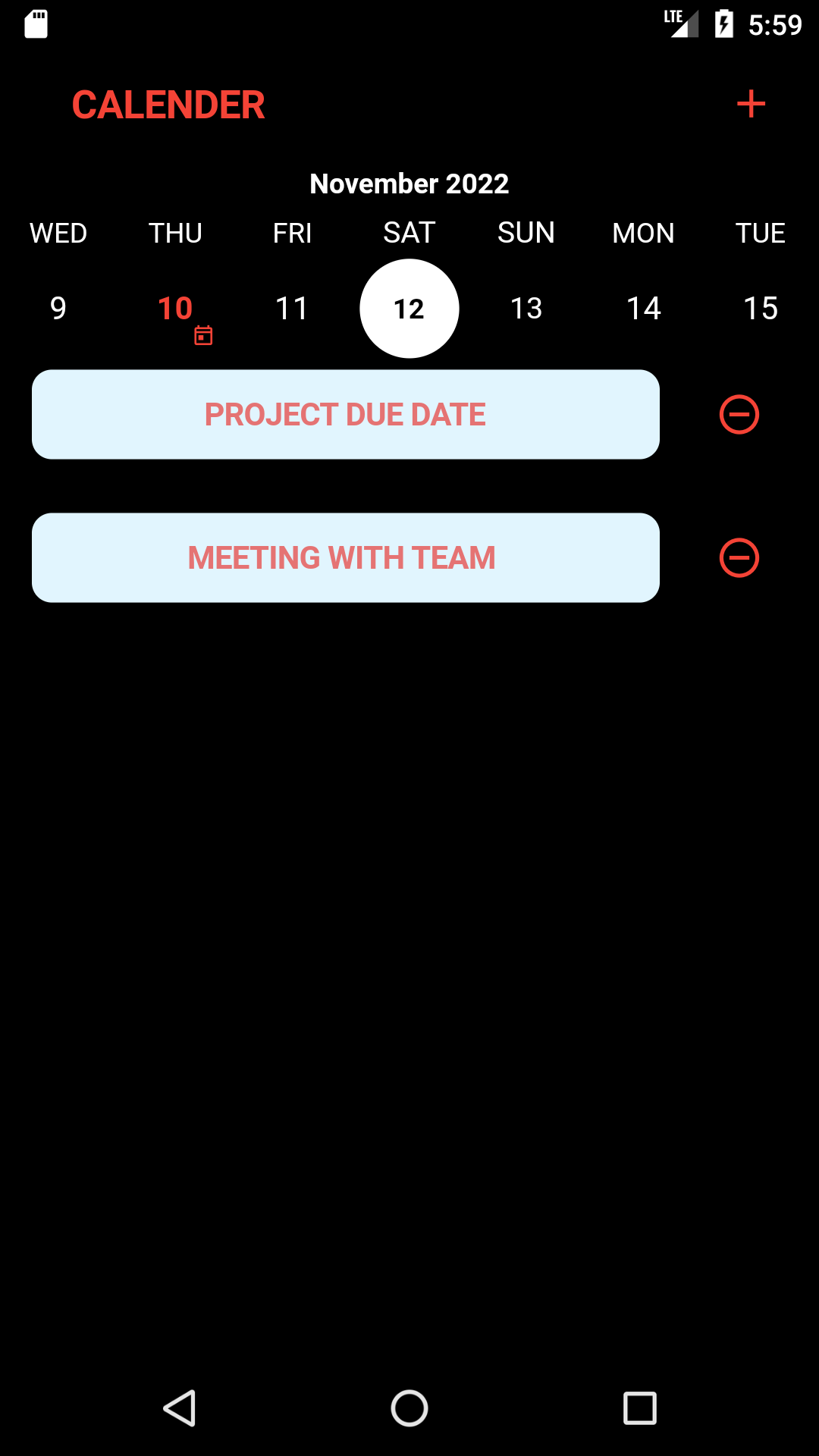The height and width of the screenshot is (1456, 819).
Task: Select date 9 under WED
Action: [x=58, y=308]
